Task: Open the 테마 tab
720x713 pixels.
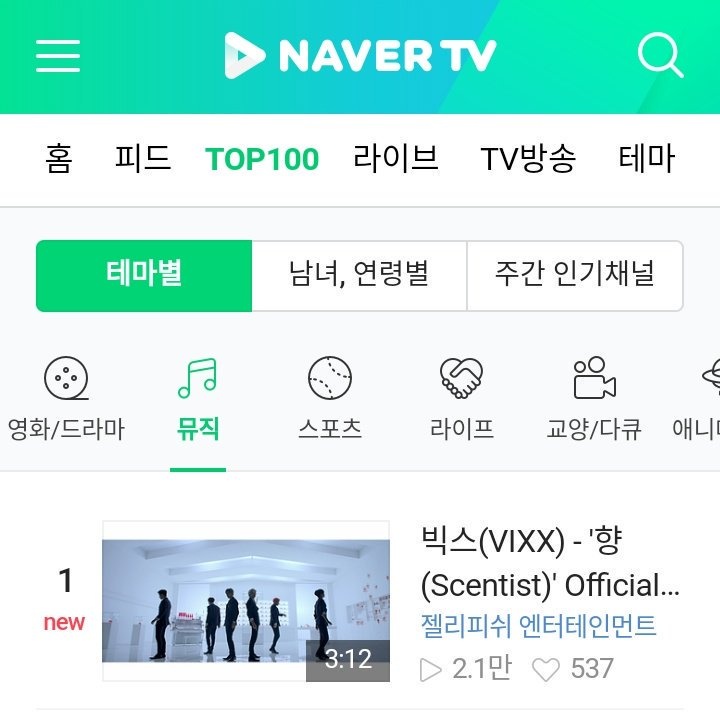Action: (647, 159)
